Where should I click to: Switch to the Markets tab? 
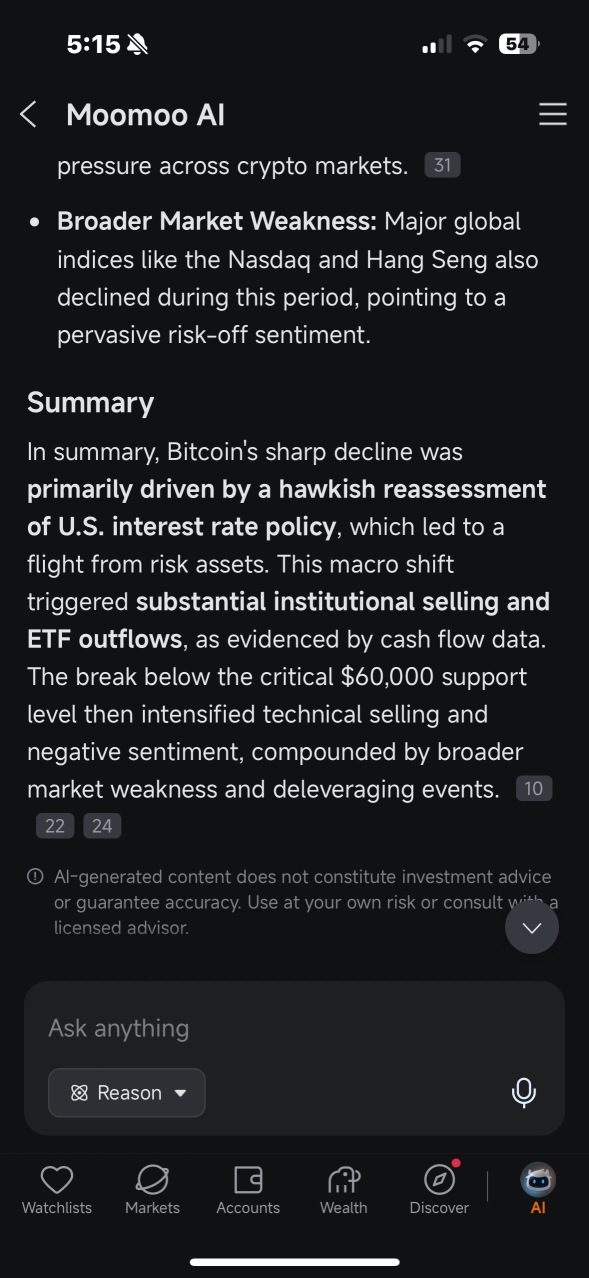click(152, 1191)
